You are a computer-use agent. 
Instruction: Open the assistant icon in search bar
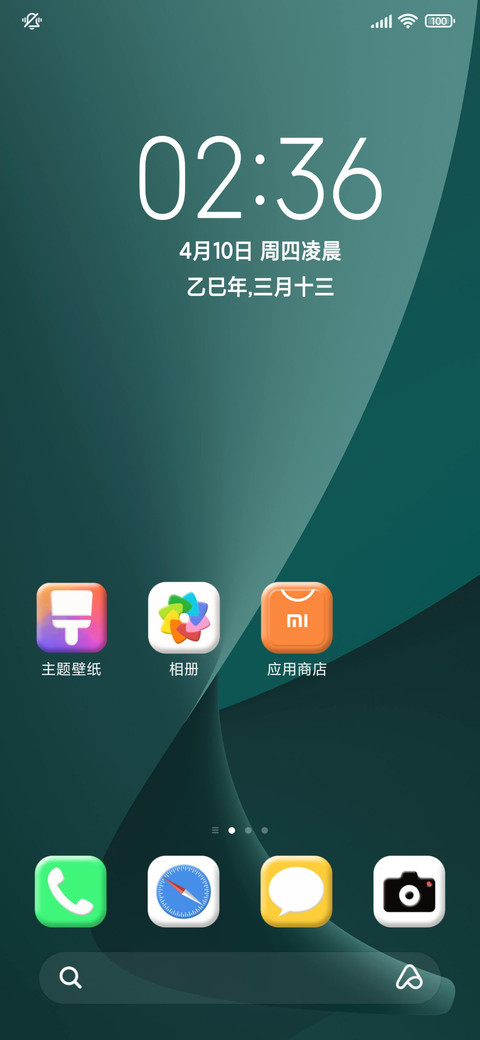click(409, 978)
